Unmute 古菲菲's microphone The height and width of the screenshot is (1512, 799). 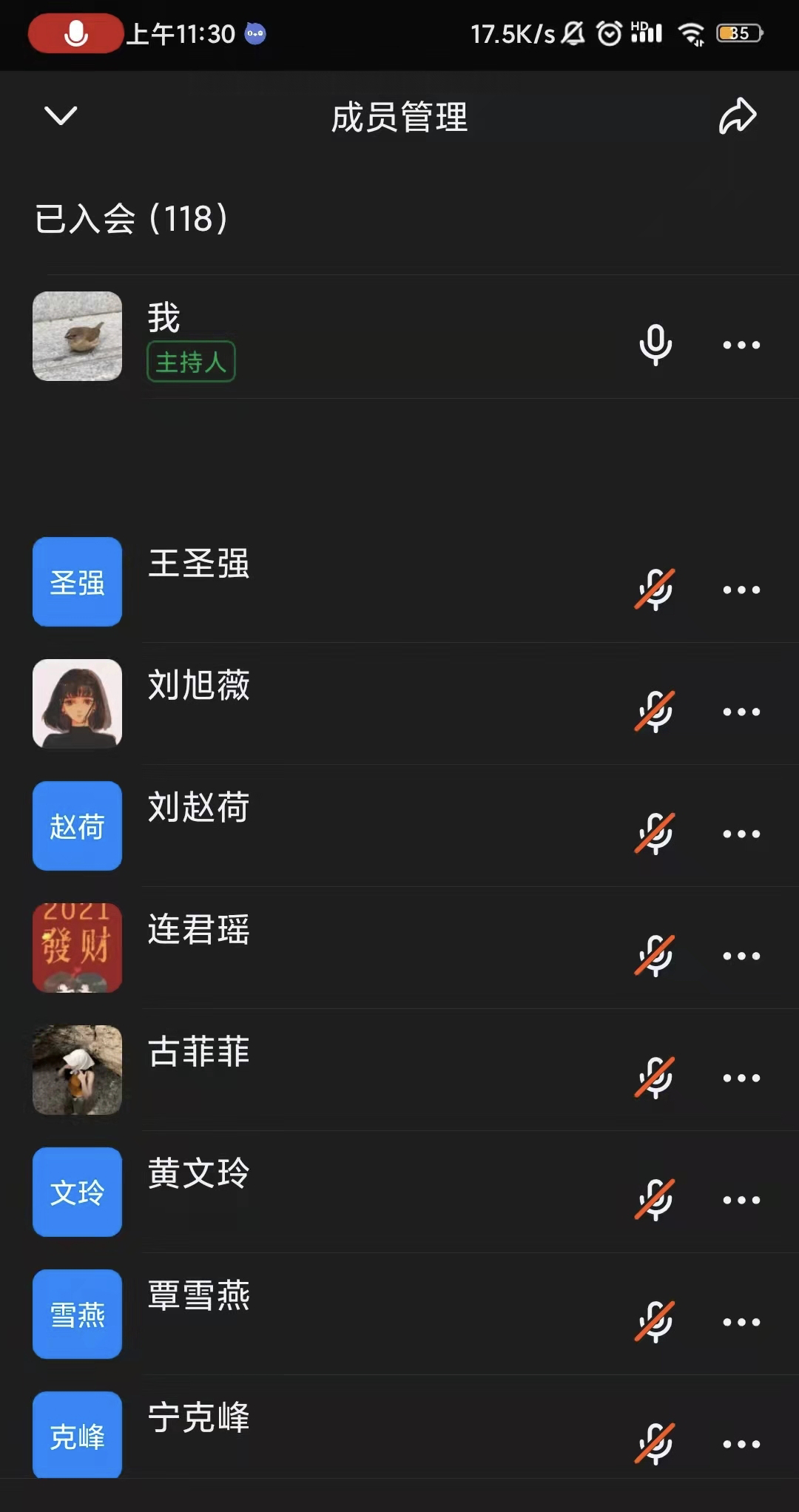(x=655, y=1078)
